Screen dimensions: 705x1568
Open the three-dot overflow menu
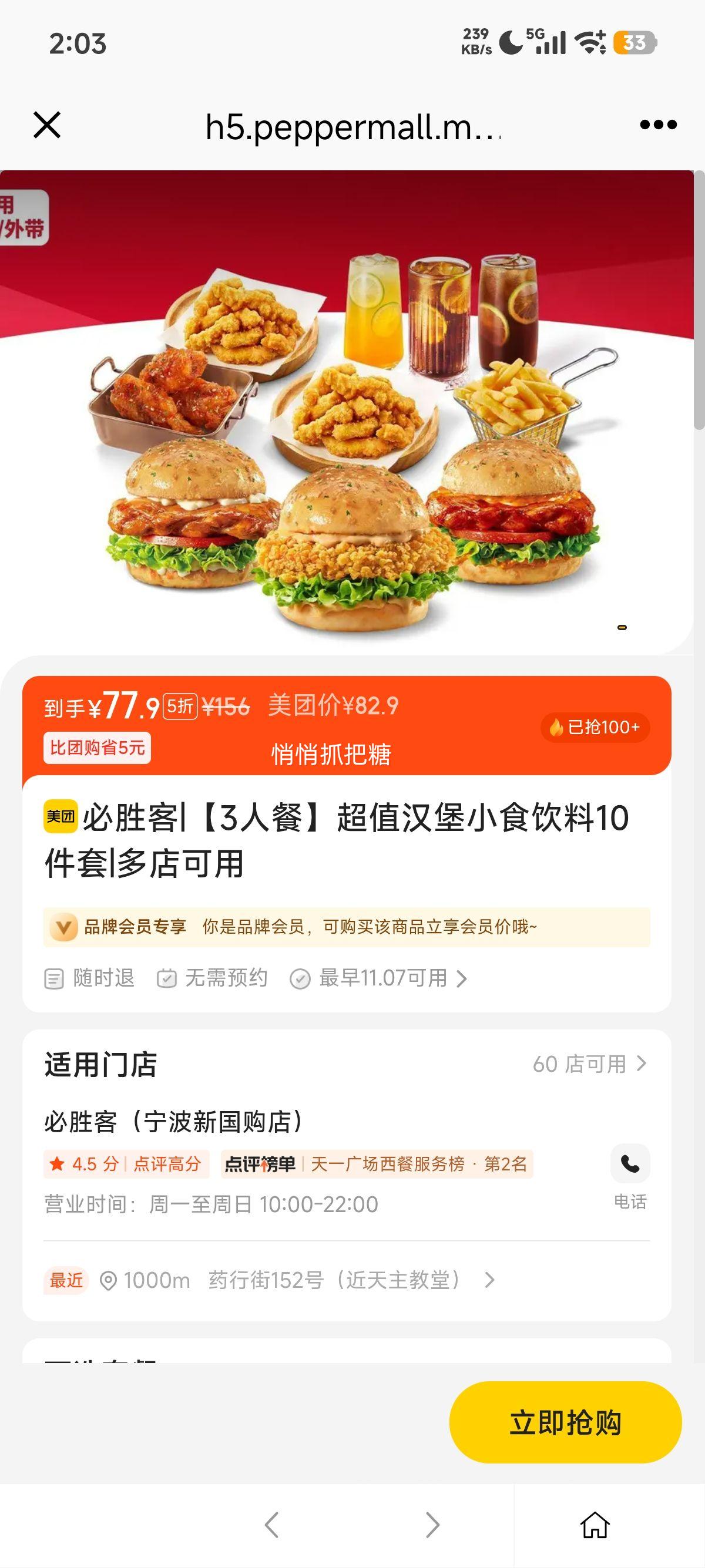click(658, 126)
